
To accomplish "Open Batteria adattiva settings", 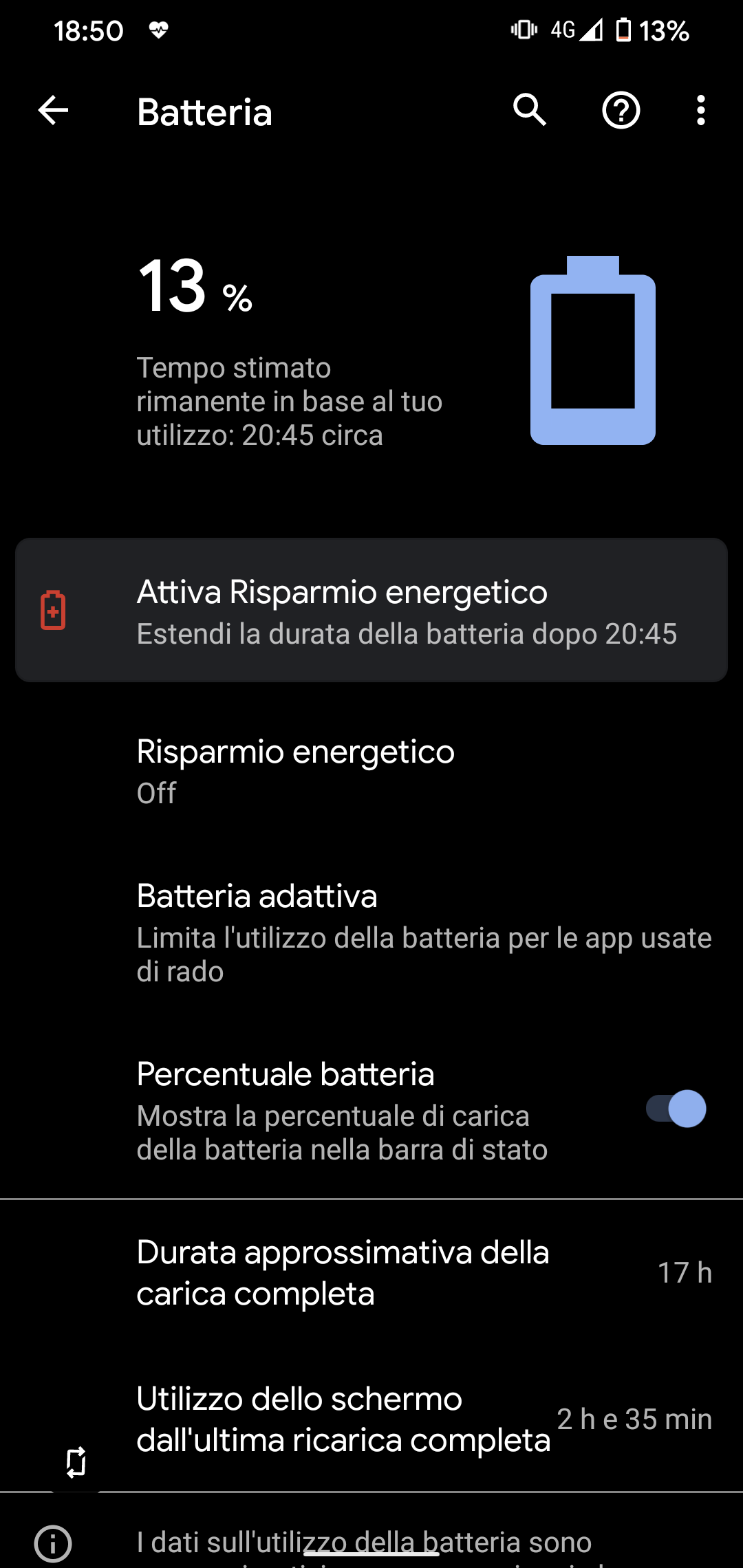I will pos(371,933).
